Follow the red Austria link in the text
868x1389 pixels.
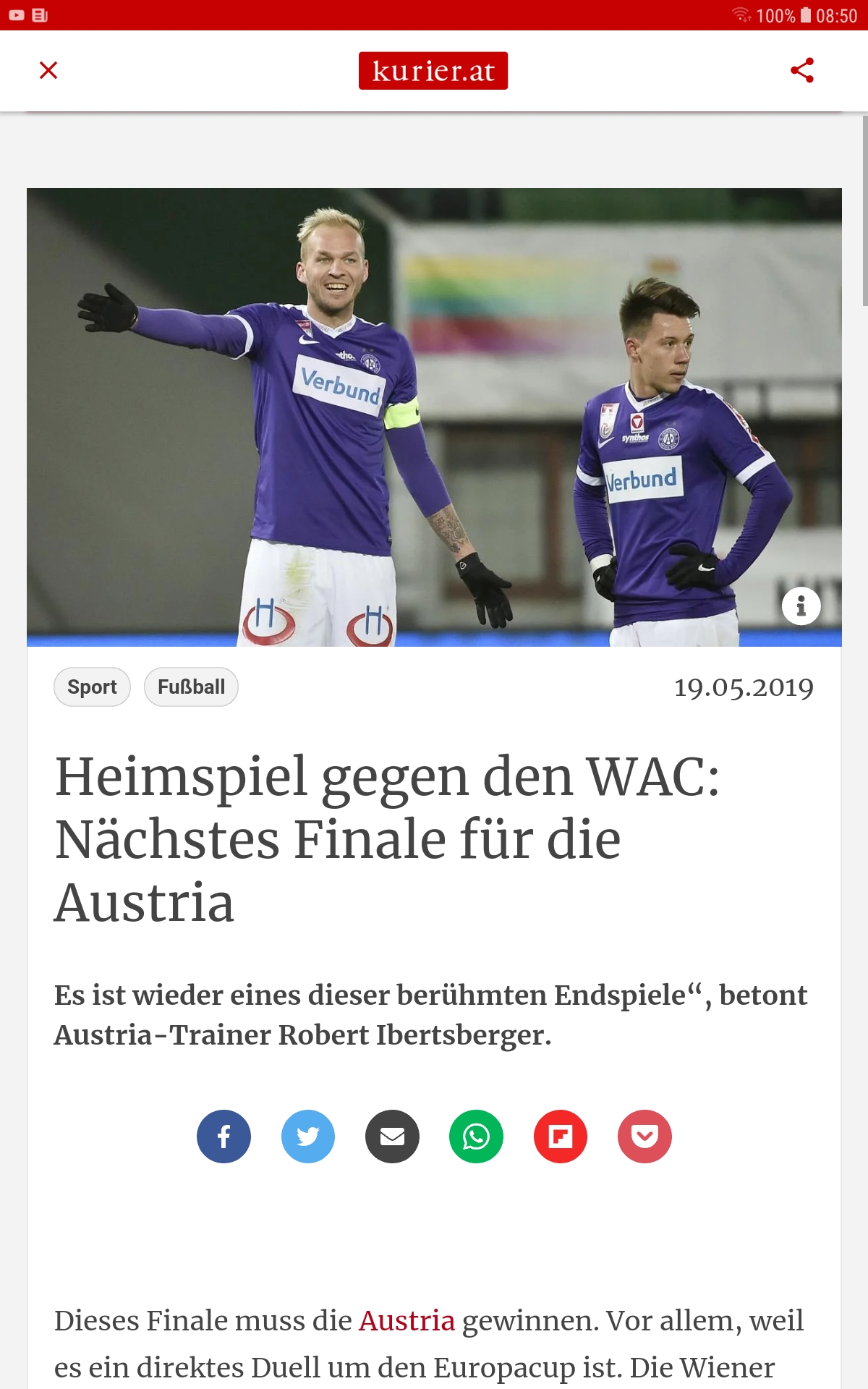[x=407, y=1321]
